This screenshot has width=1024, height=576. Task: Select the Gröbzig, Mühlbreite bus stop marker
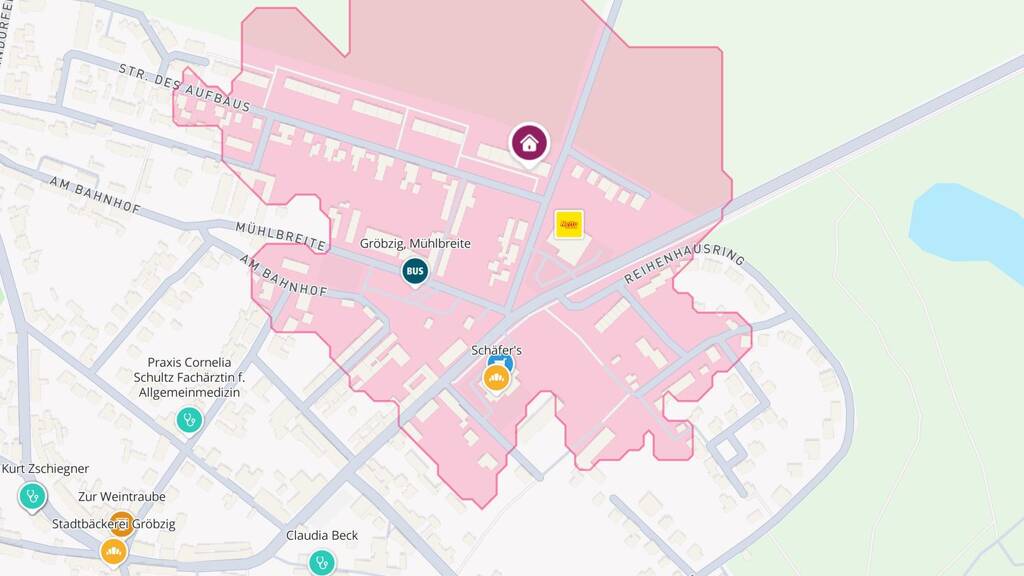[415, 270]
